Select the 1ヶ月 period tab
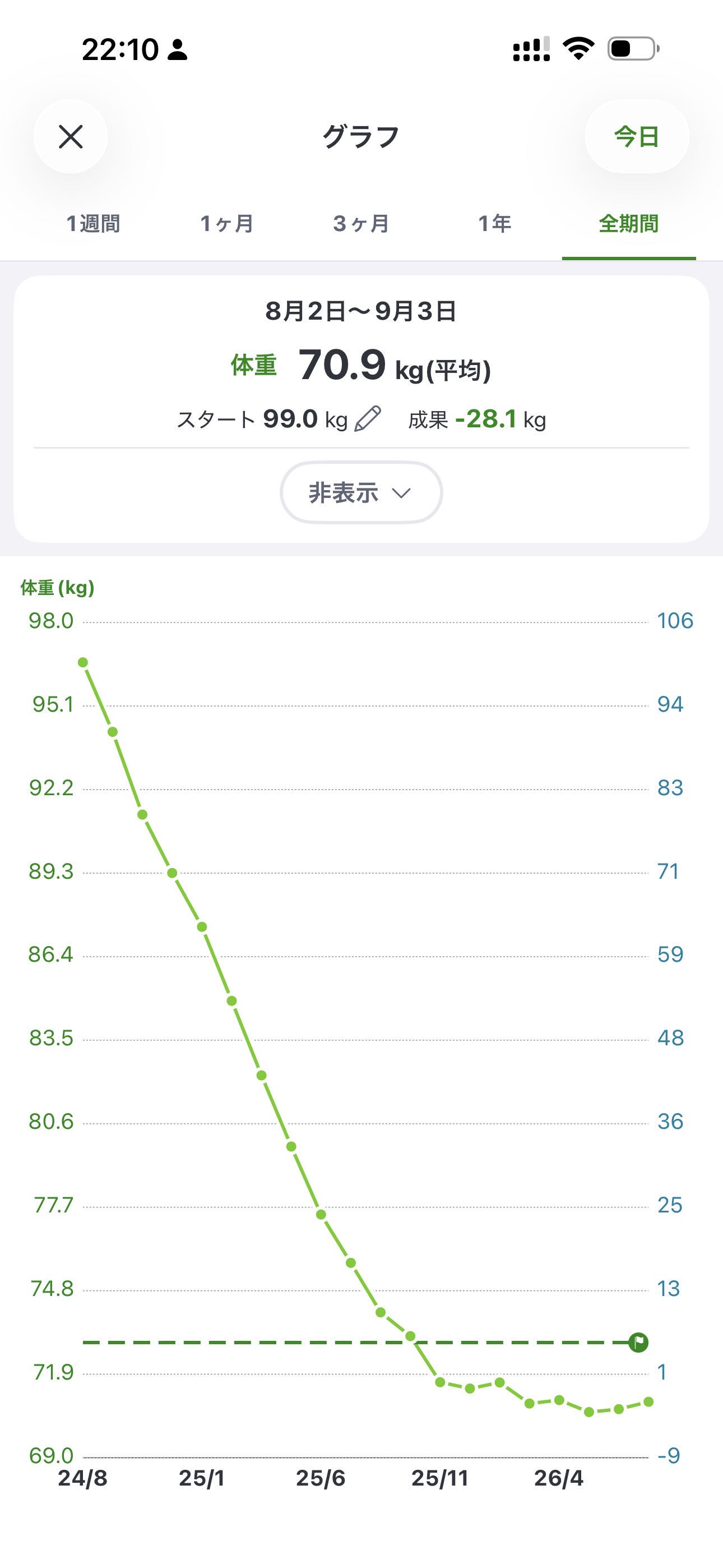723x1568 pixels. pos(227,224)
